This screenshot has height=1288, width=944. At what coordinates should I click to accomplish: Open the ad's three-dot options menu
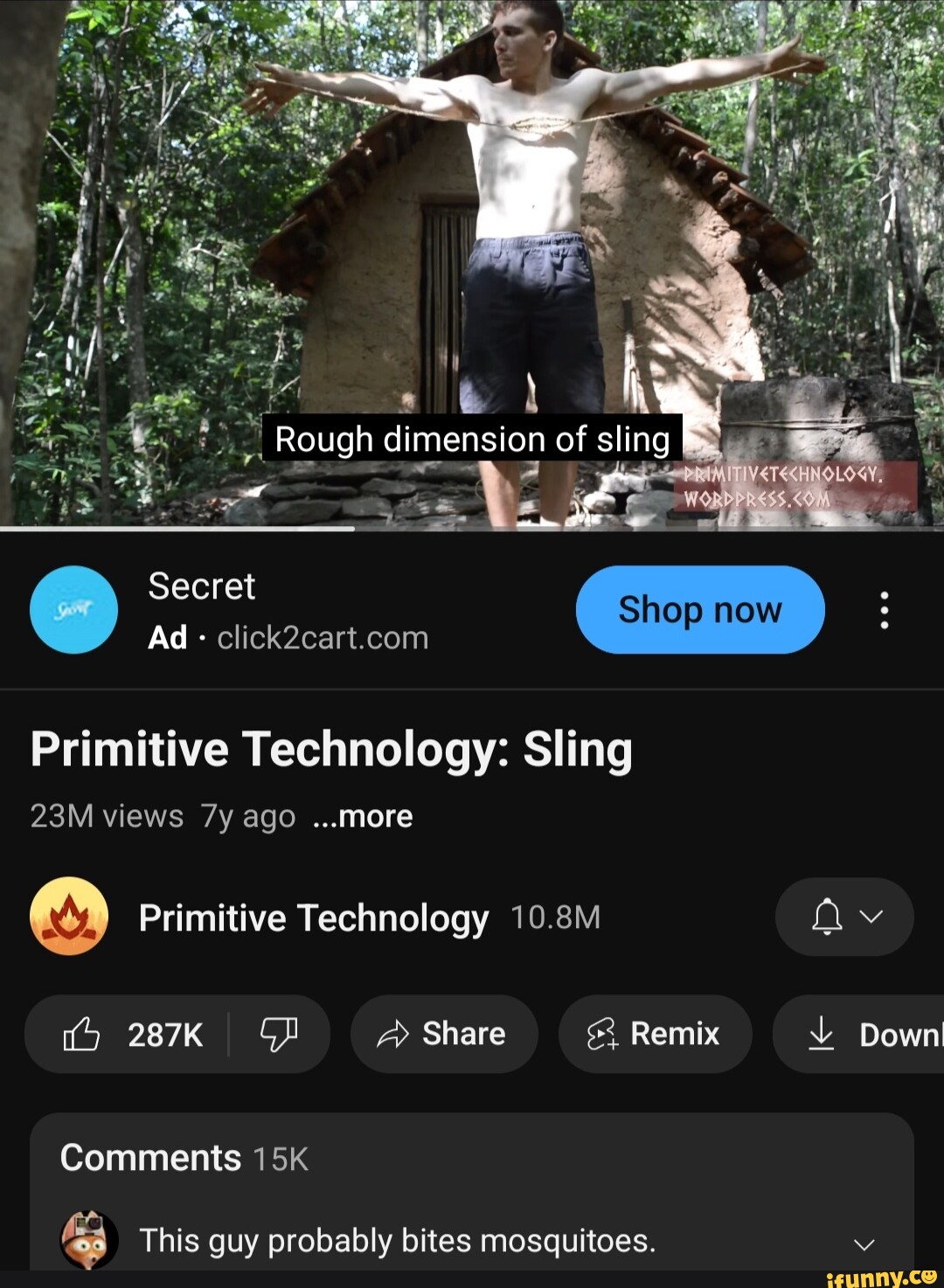point(884,610)
